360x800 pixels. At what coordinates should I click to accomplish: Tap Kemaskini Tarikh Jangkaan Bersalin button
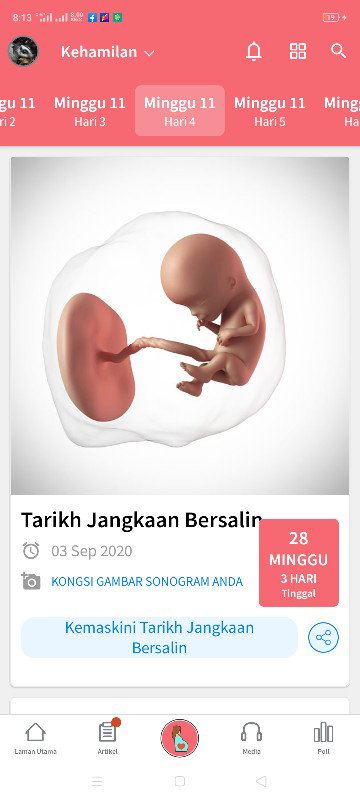click(159, 637)
